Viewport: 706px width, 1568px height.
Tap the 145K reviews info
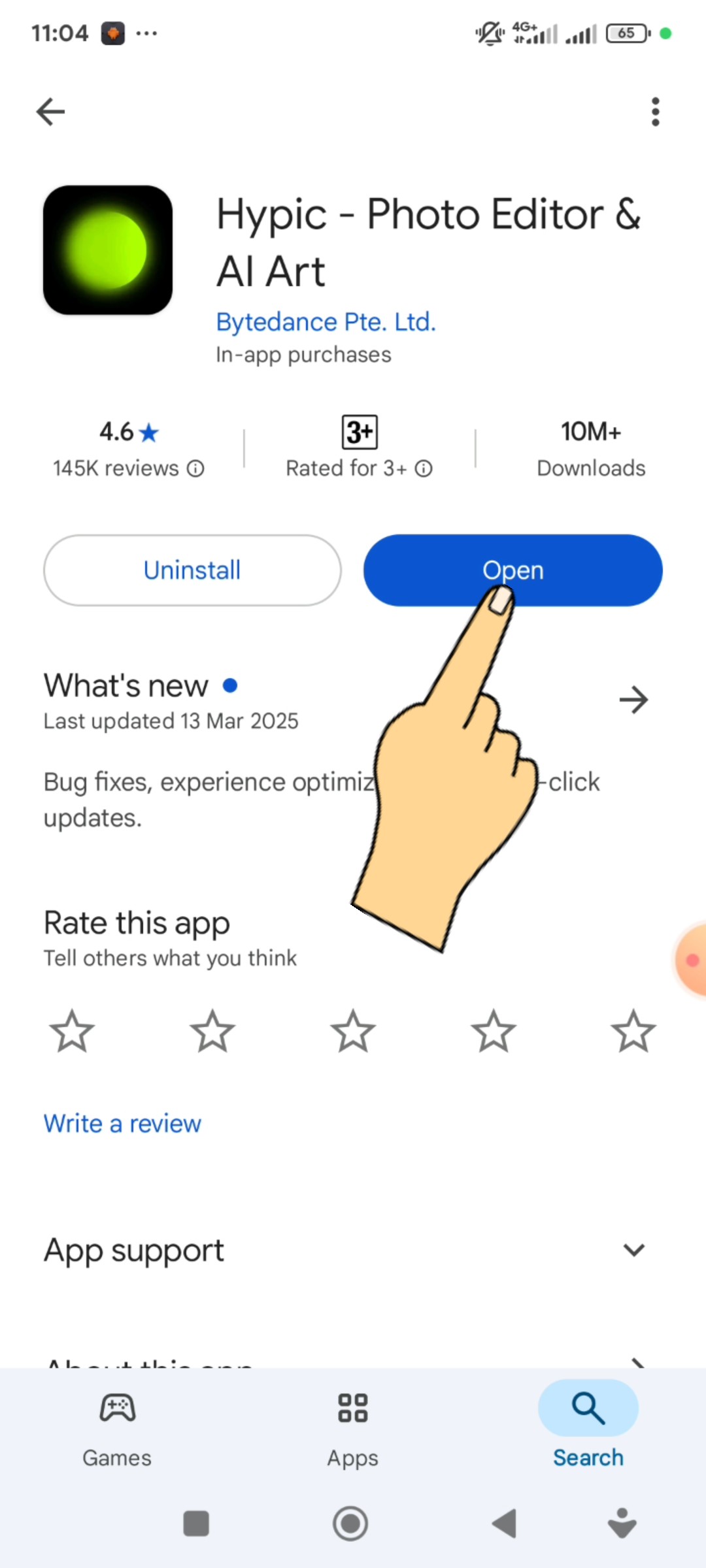(195, 468)
